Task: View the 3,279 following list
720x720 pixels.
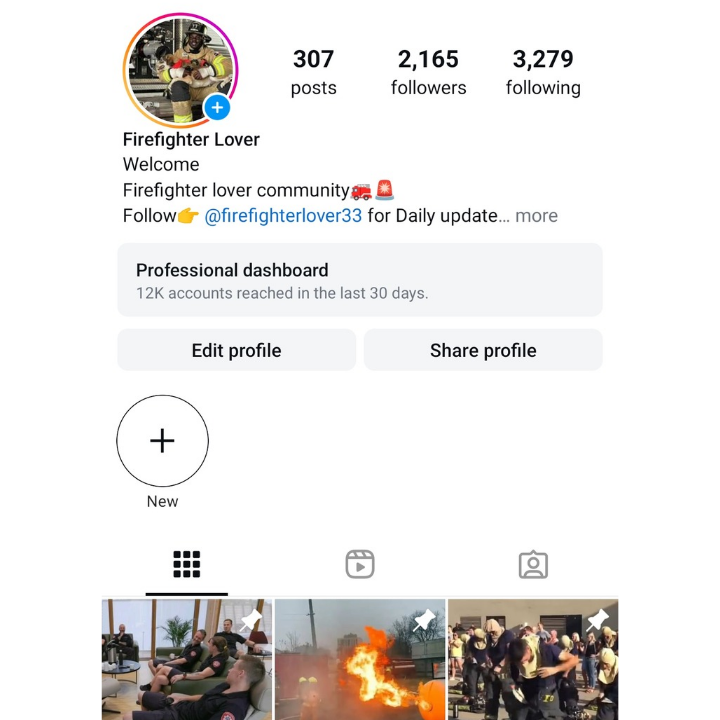Action: (x=542, y=73)
